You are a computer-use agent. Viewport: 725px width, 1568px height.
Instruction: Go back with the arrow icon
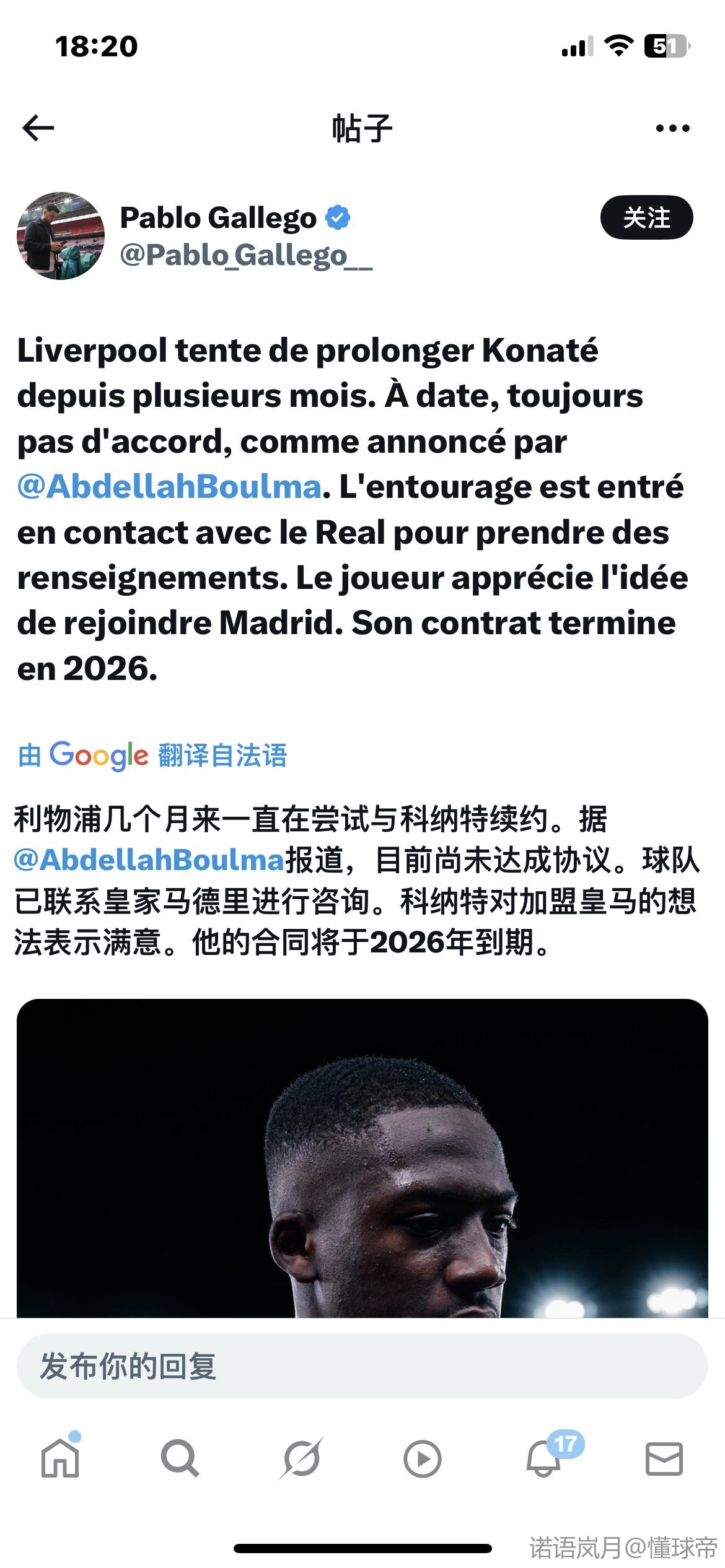pos(38,128)
